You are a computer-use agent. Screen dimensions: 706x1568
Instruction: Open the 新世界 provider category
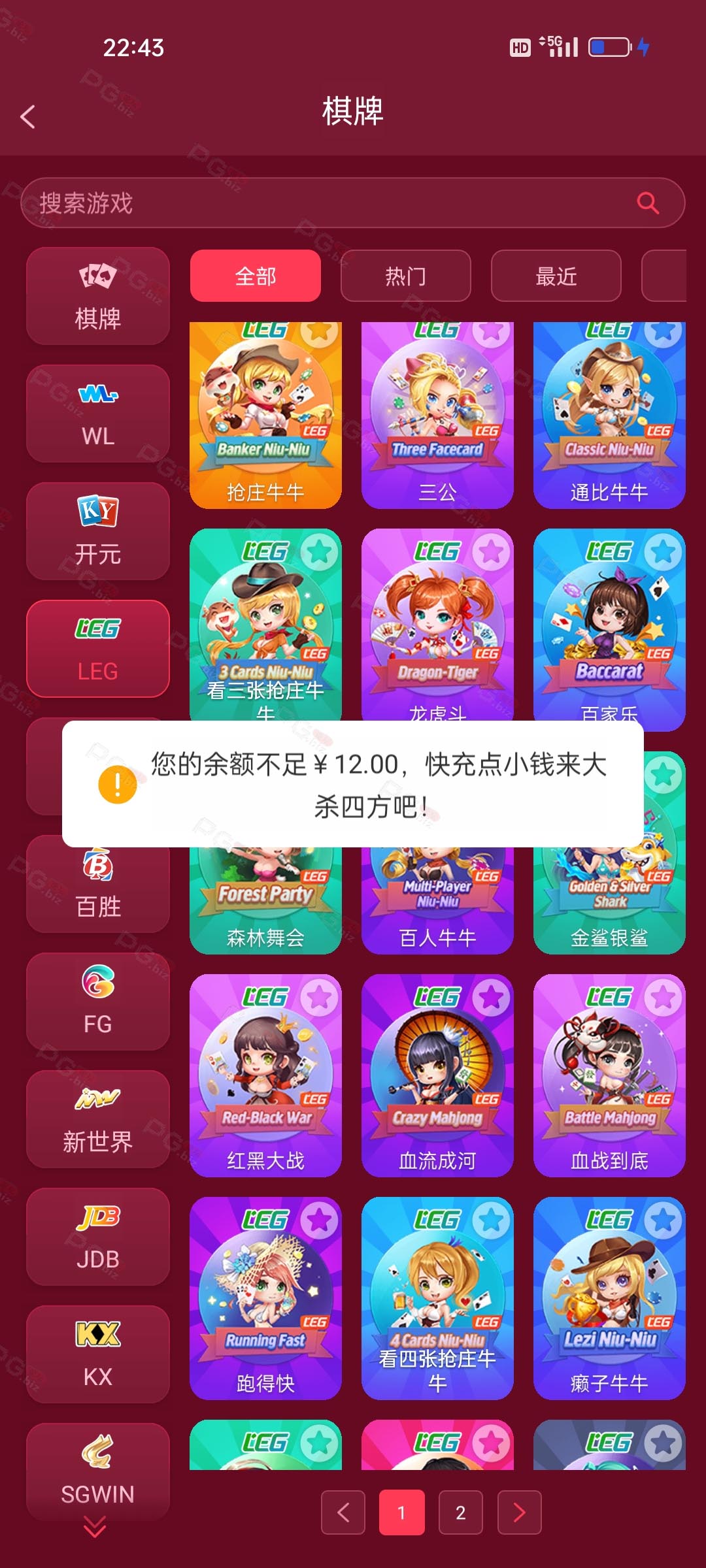(x=98, y=1119)
